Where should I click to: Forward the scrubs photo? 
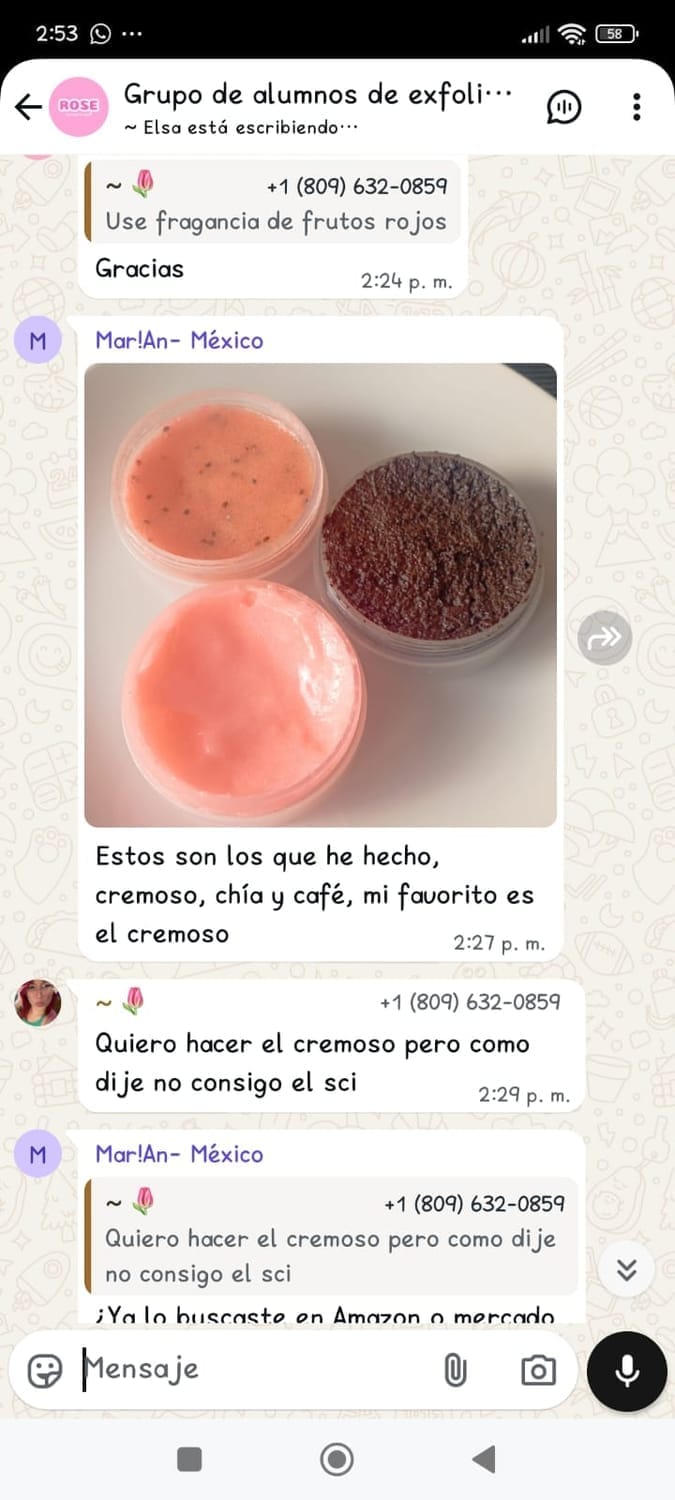click(605, 637)
